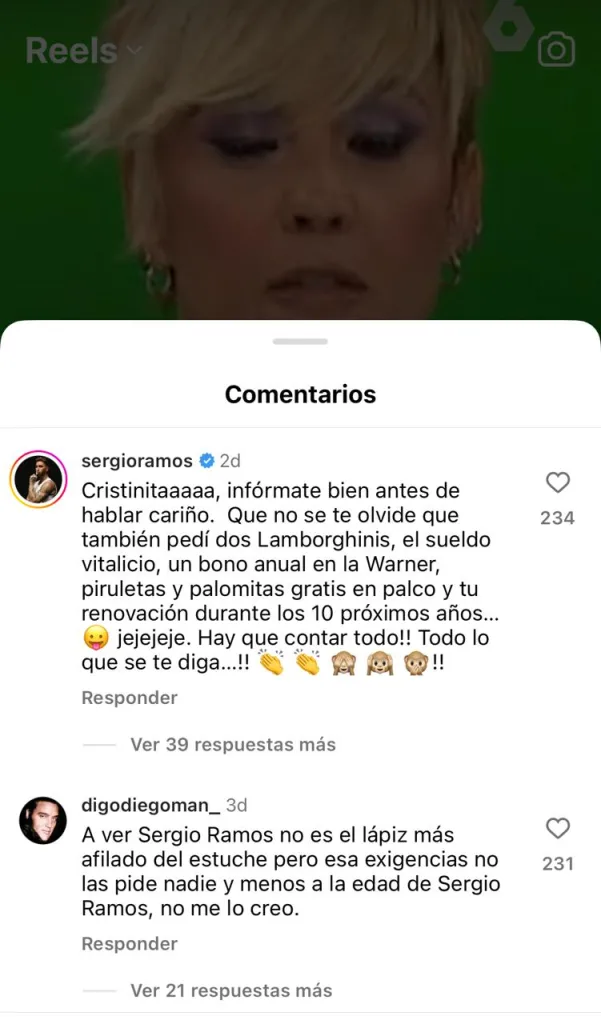Reply to sergioramos's comment

129,697
